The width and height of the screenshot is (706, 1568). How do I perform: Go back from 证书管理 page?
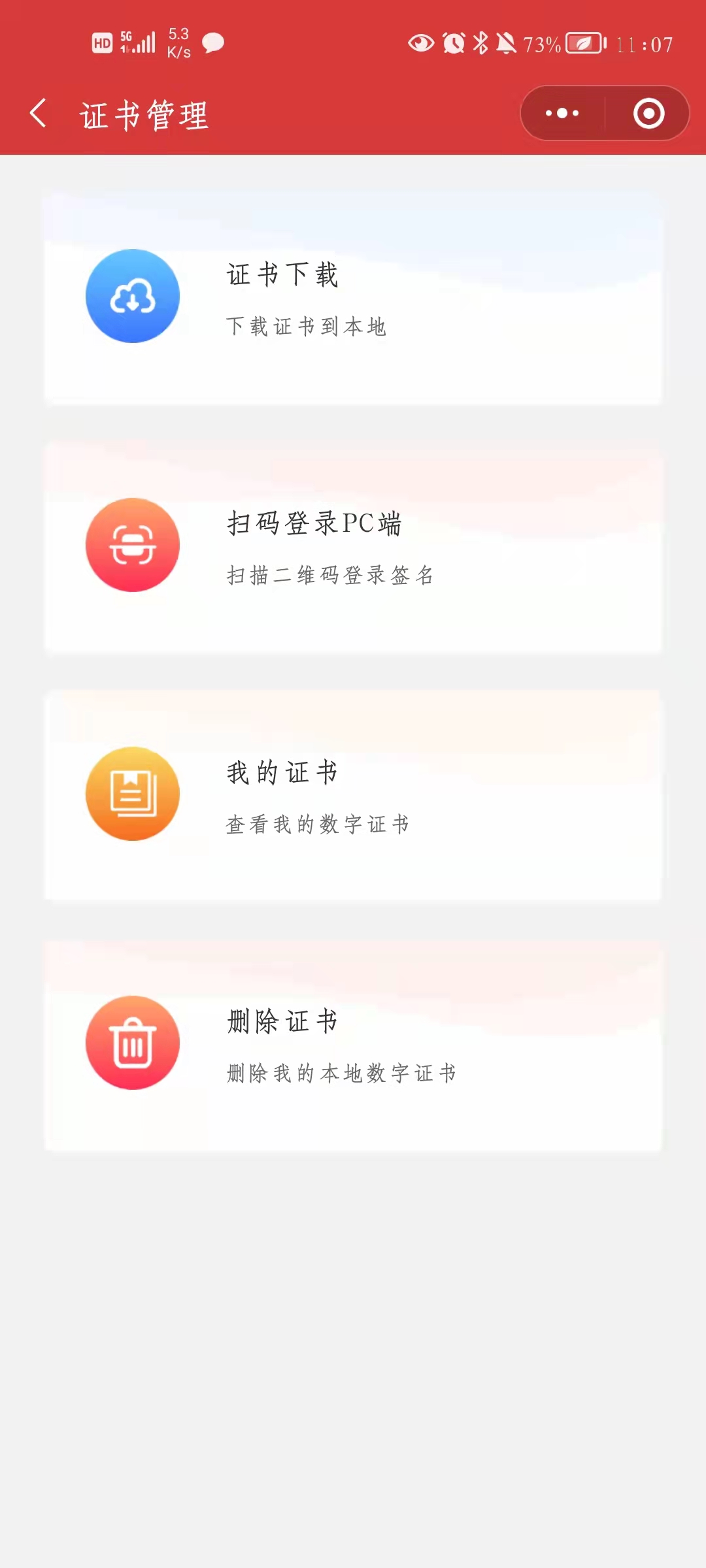tap(38, 114)
